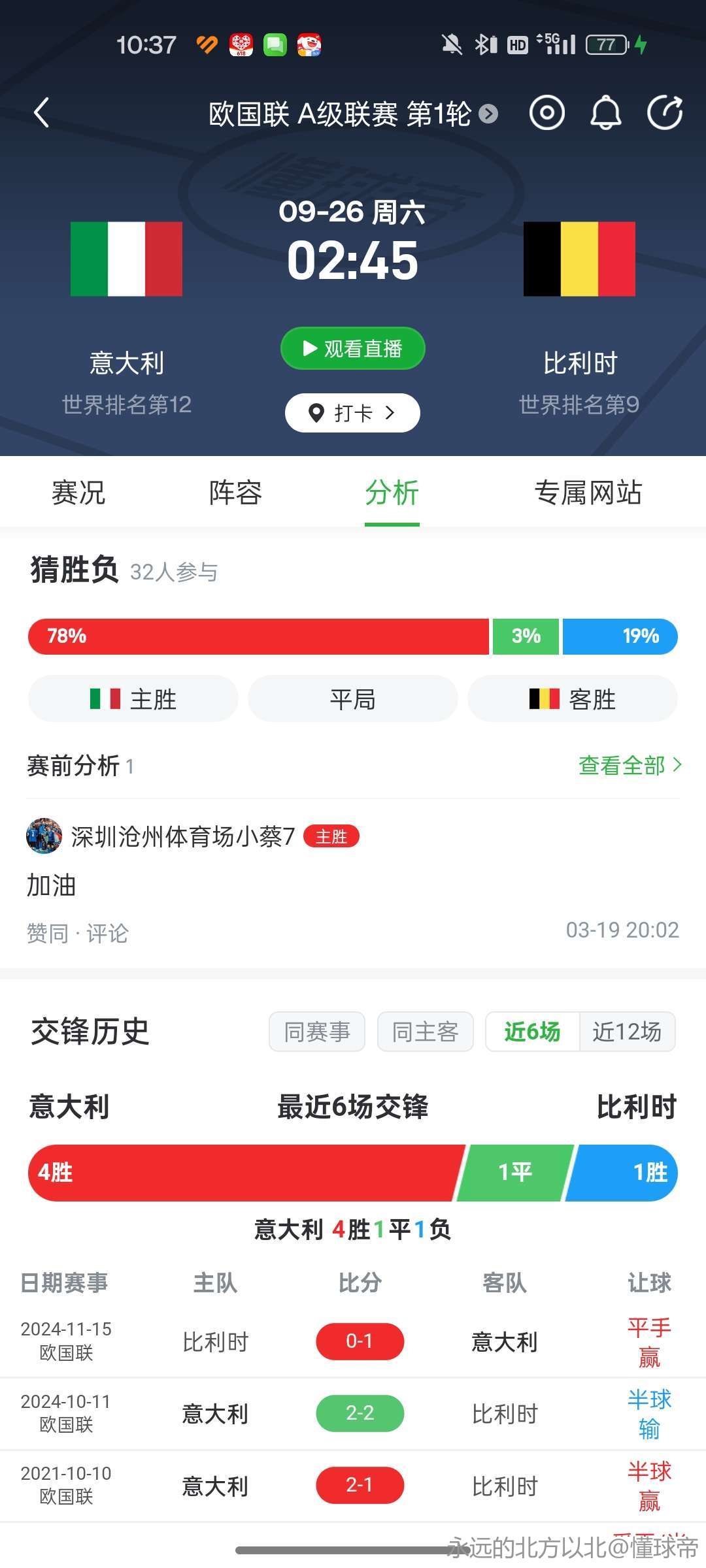The image size is (706, 1568).
Task: Show the last 12 meetings via 近12场
Action: [627, 1032]
